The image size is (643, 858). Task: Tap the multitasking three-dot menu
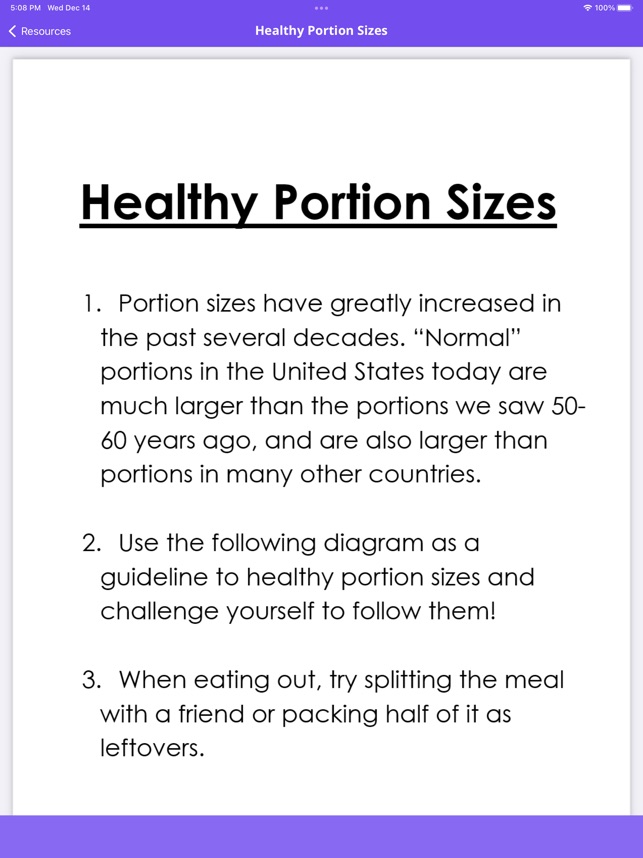pyautogui.click(x=321, y=8)
